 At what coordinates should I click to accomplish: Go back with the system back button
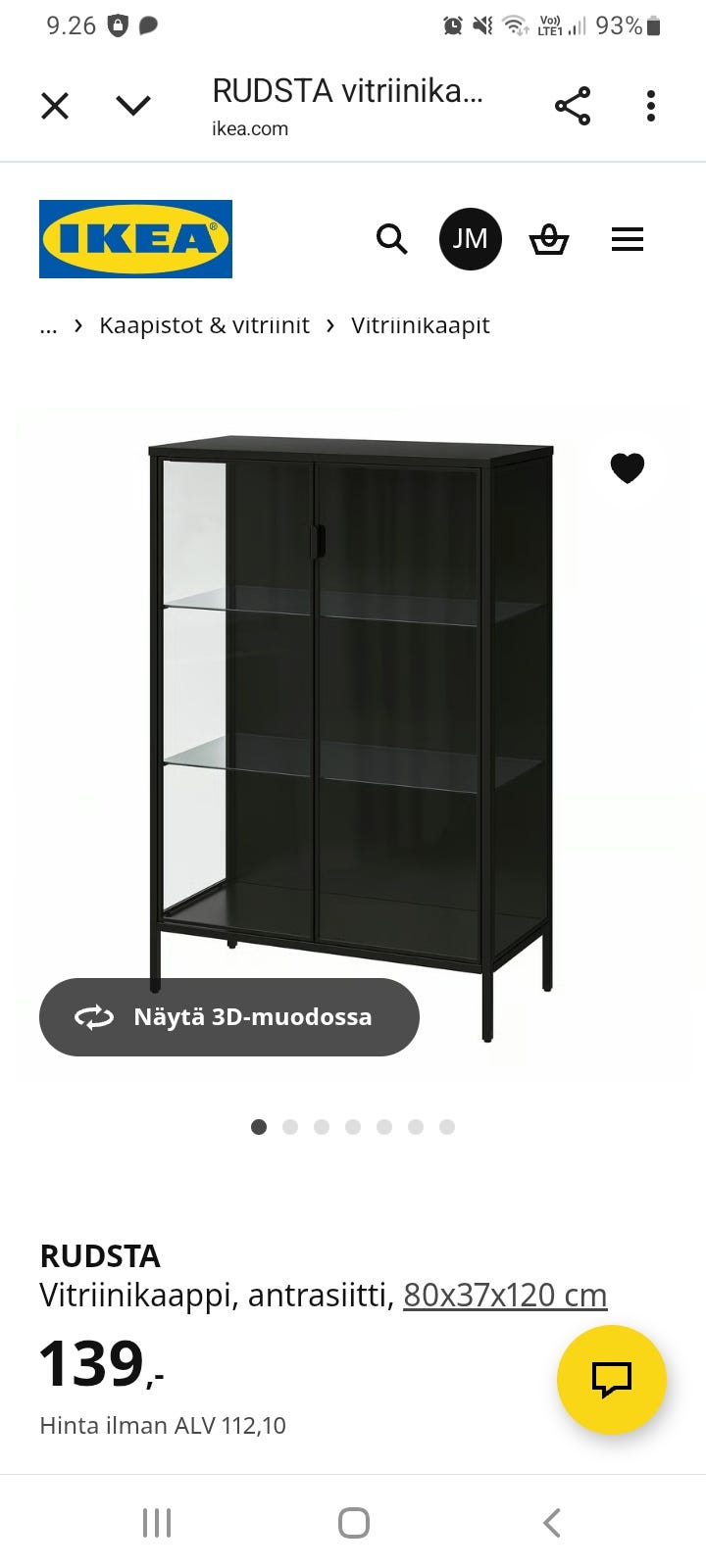click(x=552, y=1523)
